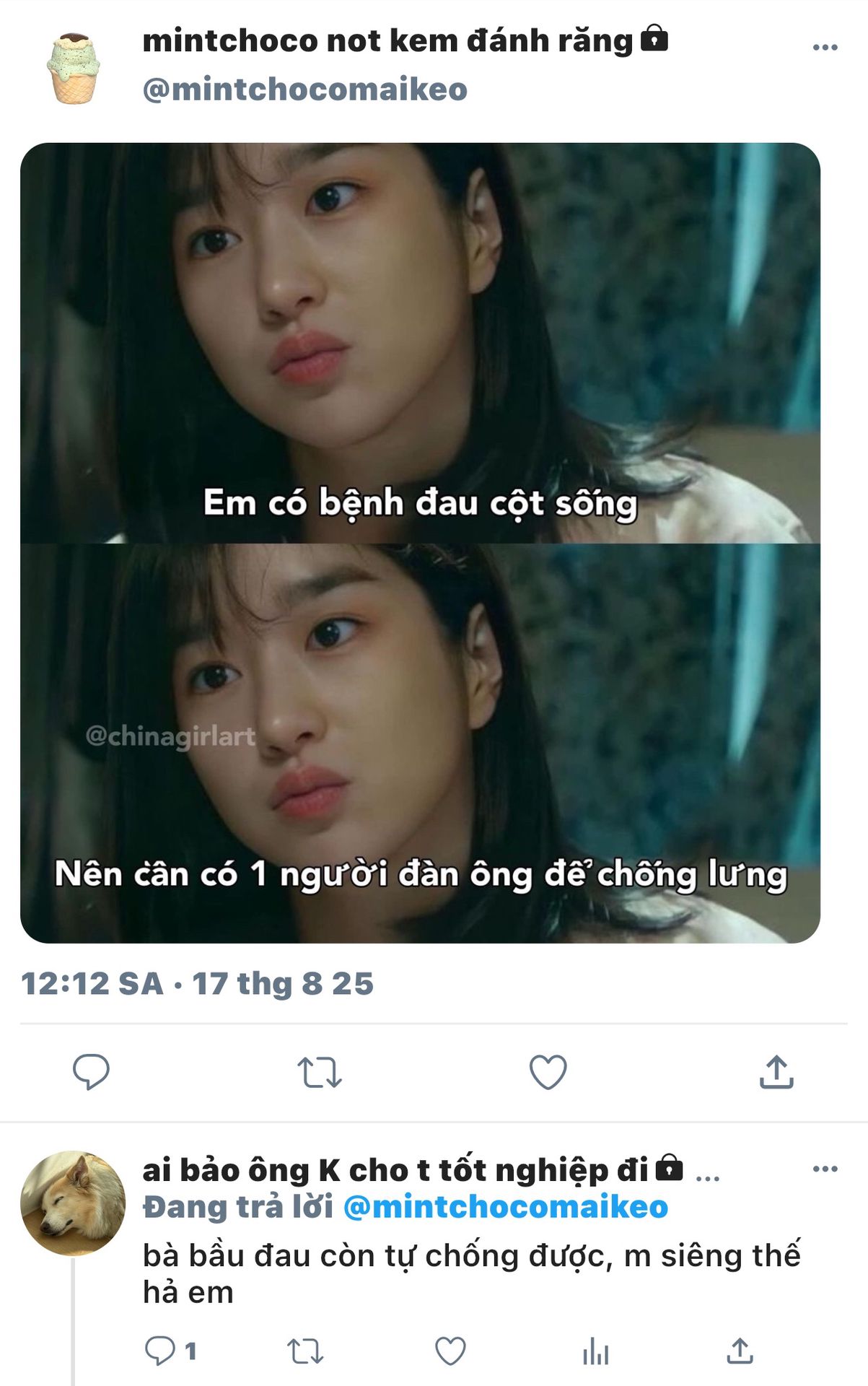Open overflow menu on mintchoco's tweet

tap(825, 48)
